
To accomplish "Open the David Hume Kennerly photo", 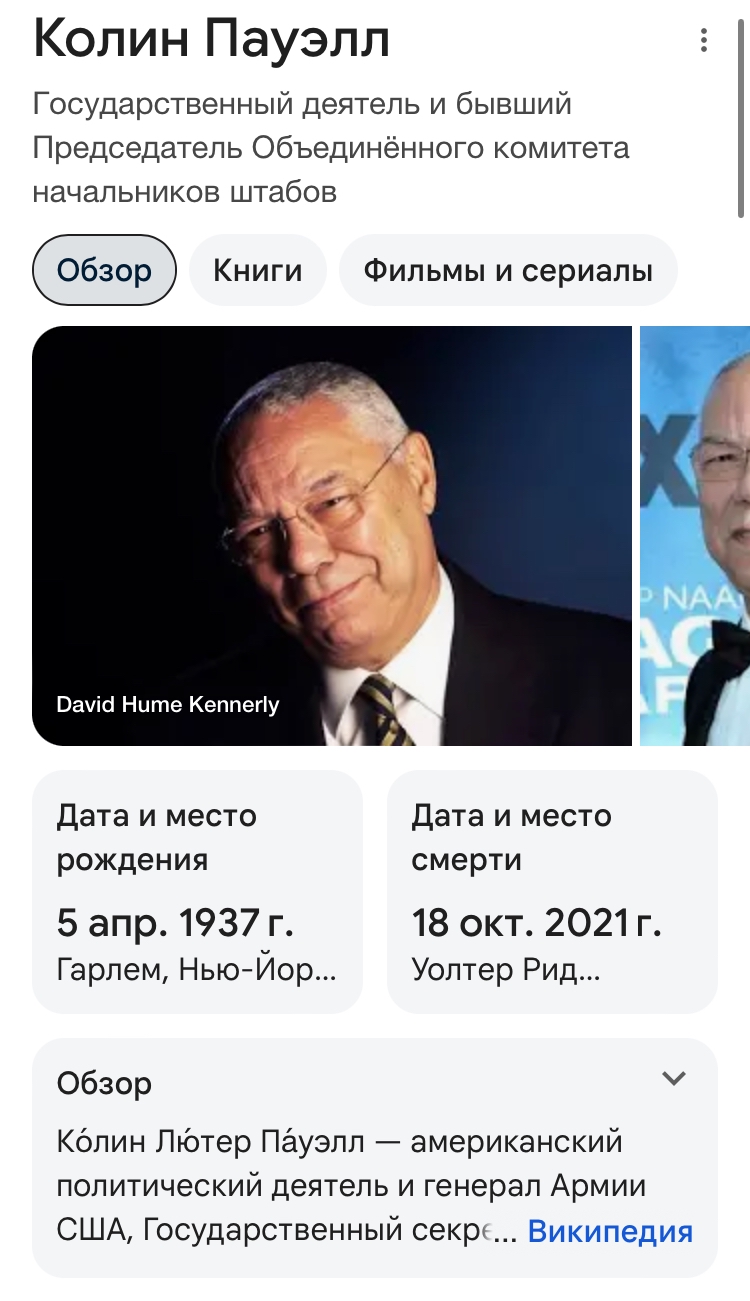I will click(x=332, y=536).
